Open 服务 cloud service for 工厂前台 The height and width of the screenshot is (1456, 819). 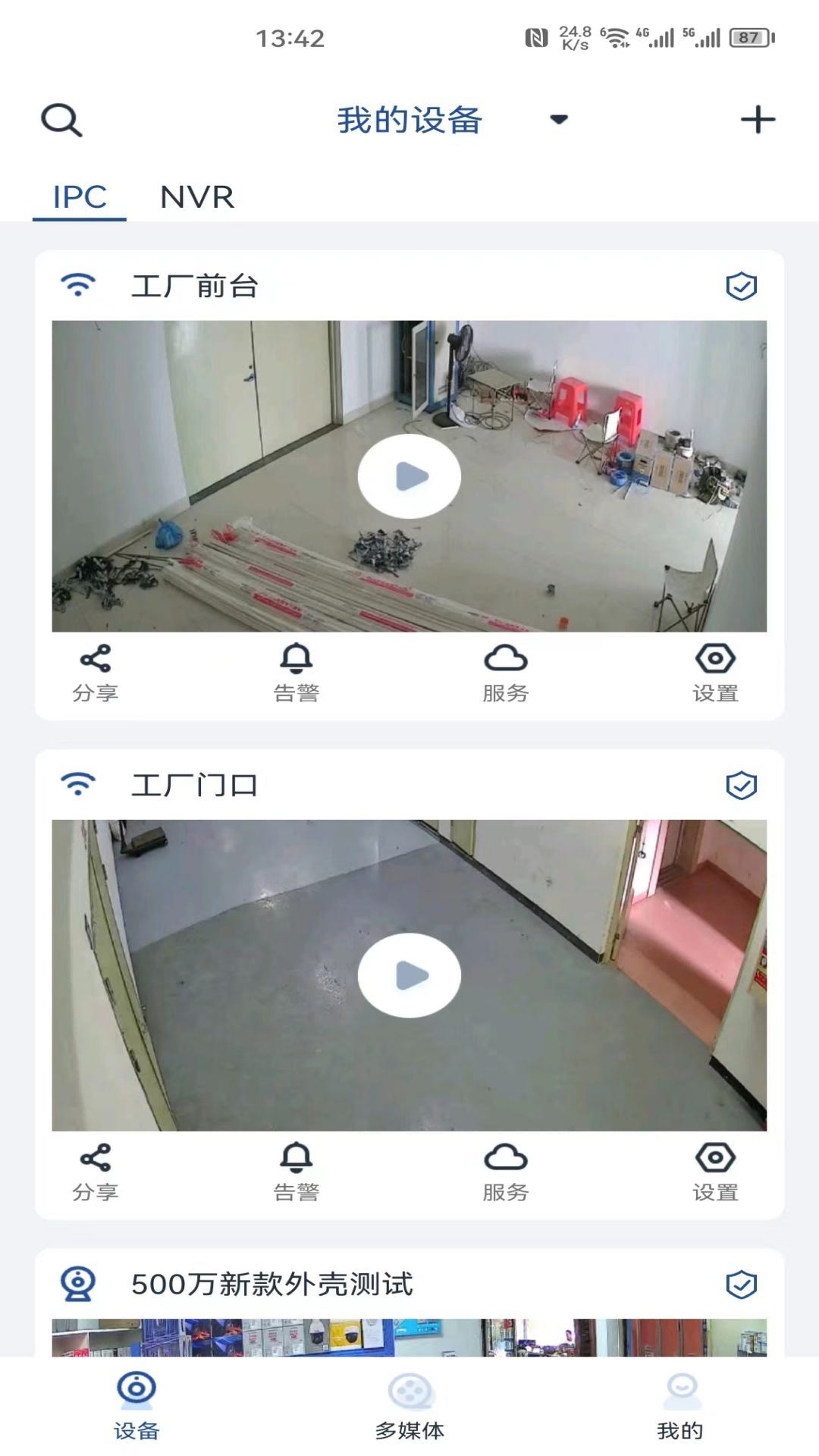tap(506, 673)
